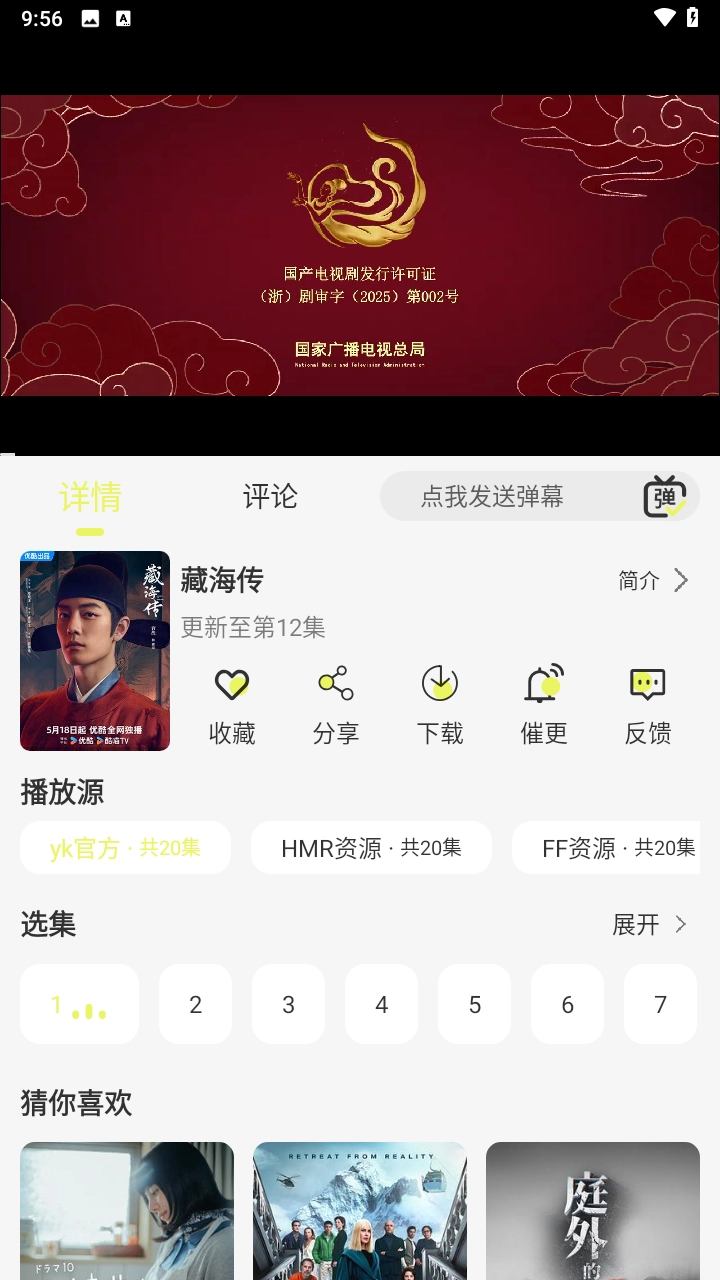Tap the 点我发送弹幕 input box

pos(492,497)
